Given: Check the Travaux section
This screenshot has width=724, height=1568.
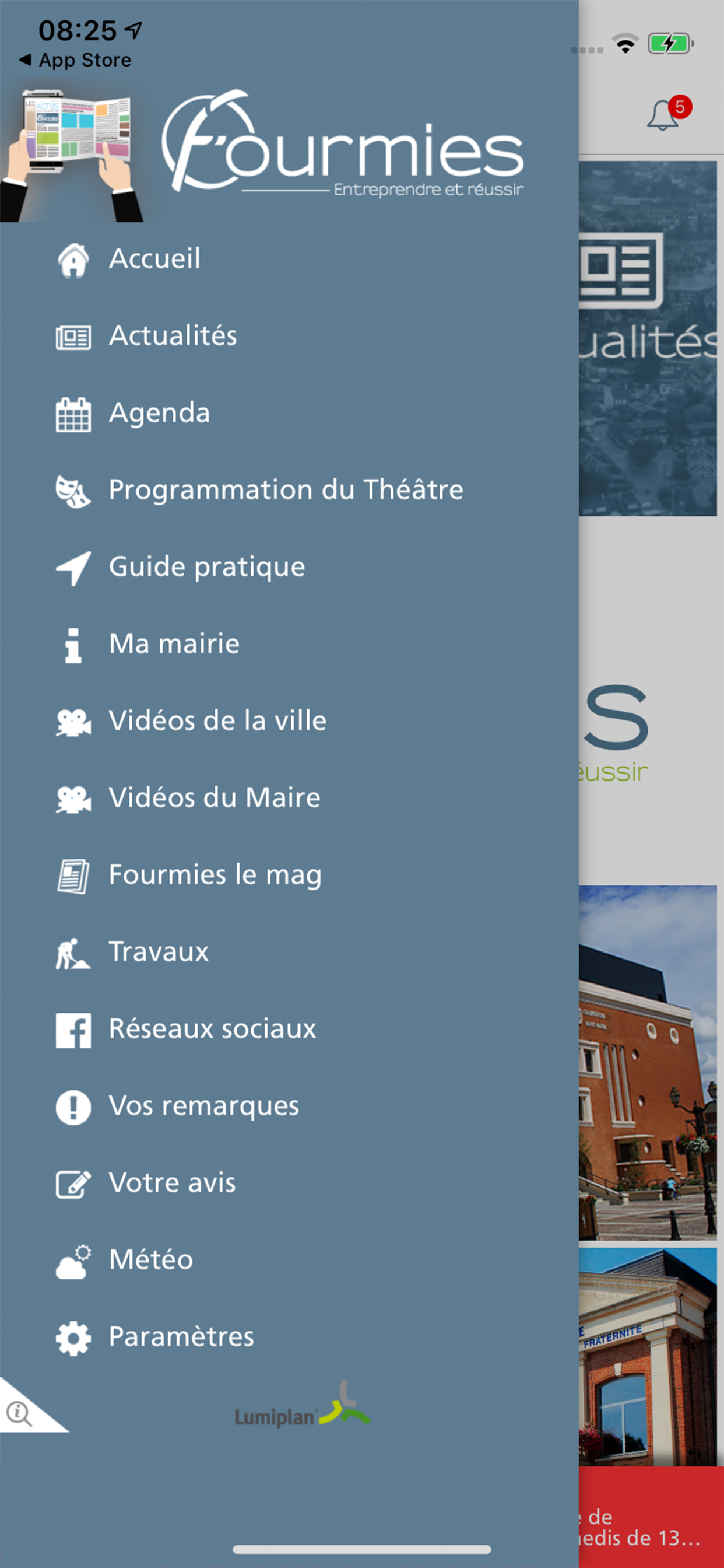Looking at the screenshot, I should pyautogui.click(x=158, y=952).
